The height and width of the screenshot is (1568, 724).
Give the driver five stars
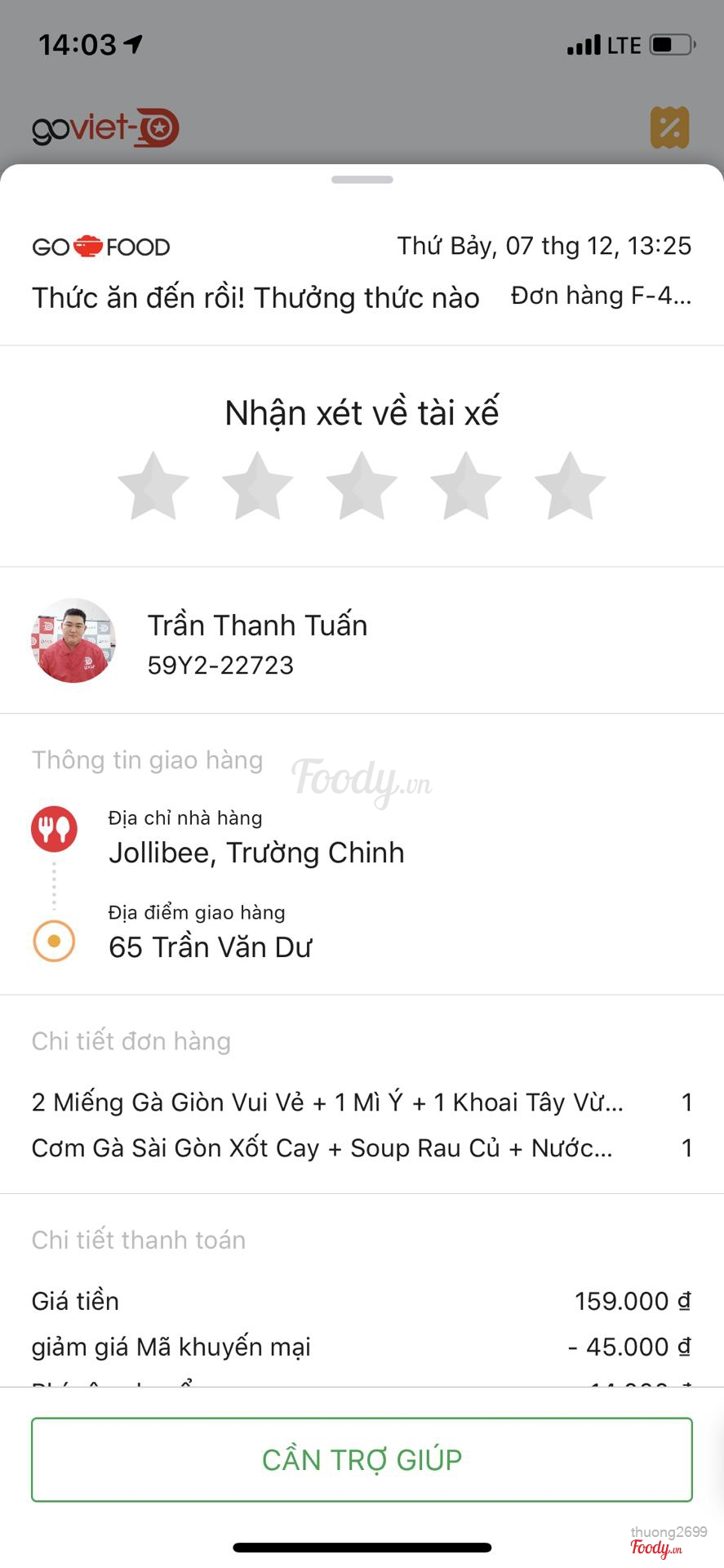pos(570,487)
